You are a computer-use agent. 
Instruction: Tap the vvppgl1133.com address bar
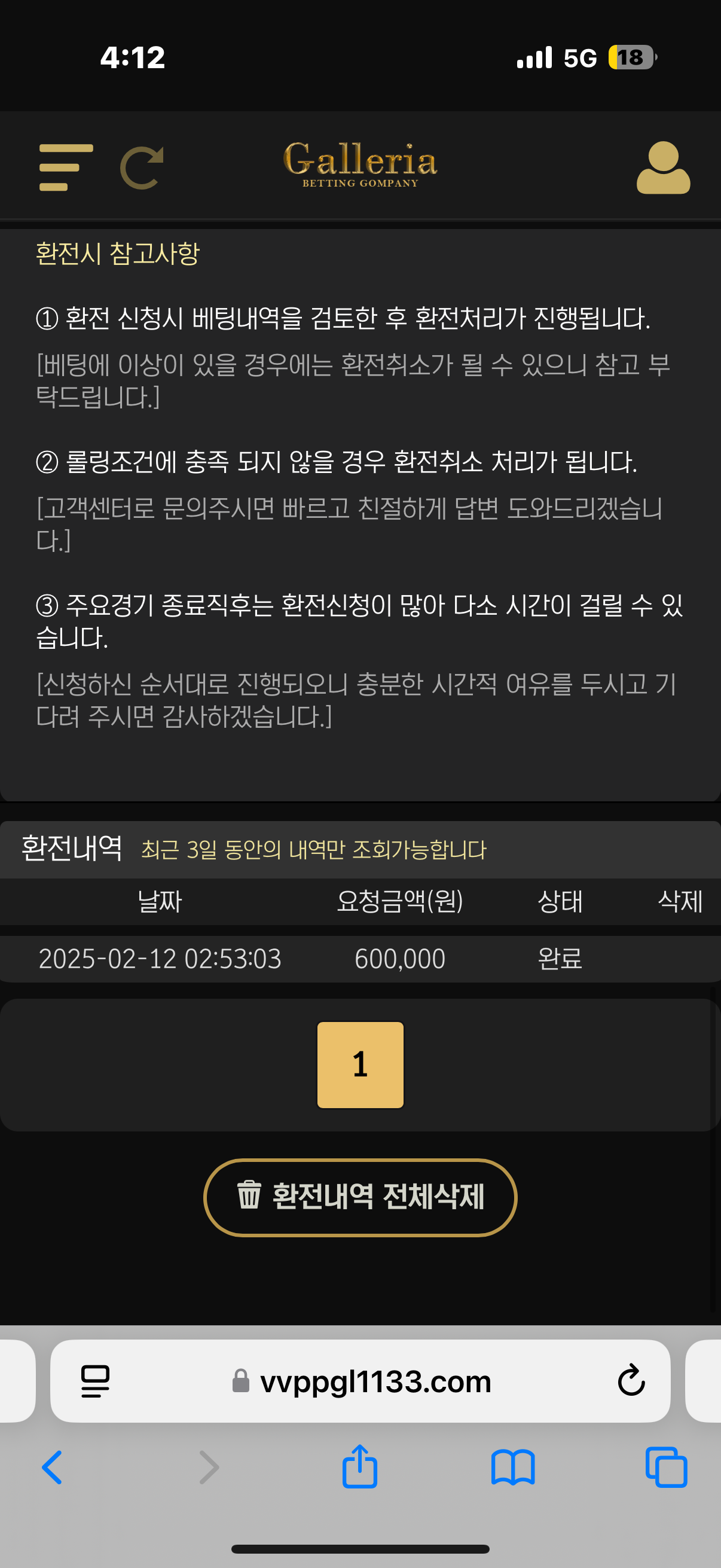tap(374, 1380)
